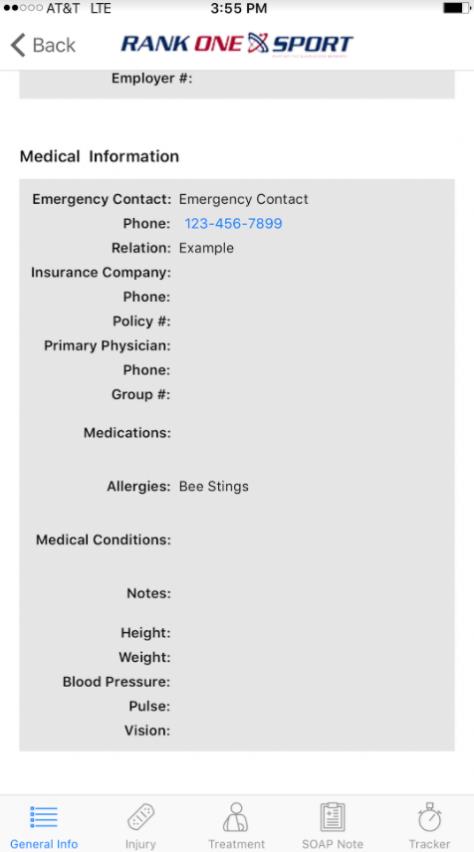Go back to the previous screen
The image size is (474, 852).
pos(43,45)
